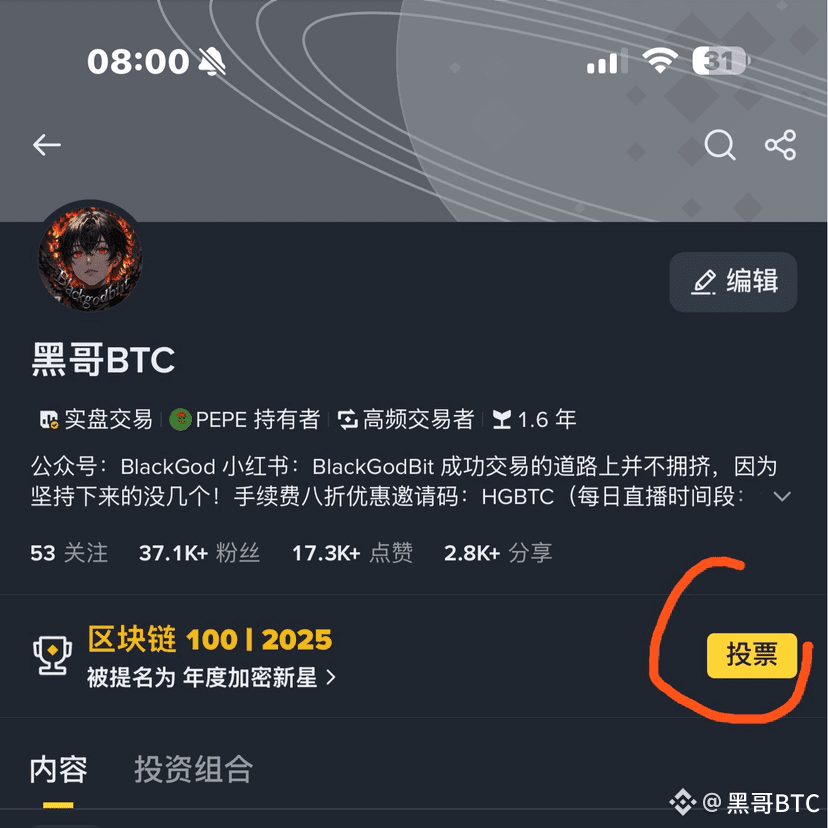Open the 被提名为 年度加密新星 nomination link
Screen dimensions: 828x828
pos(211,678)
